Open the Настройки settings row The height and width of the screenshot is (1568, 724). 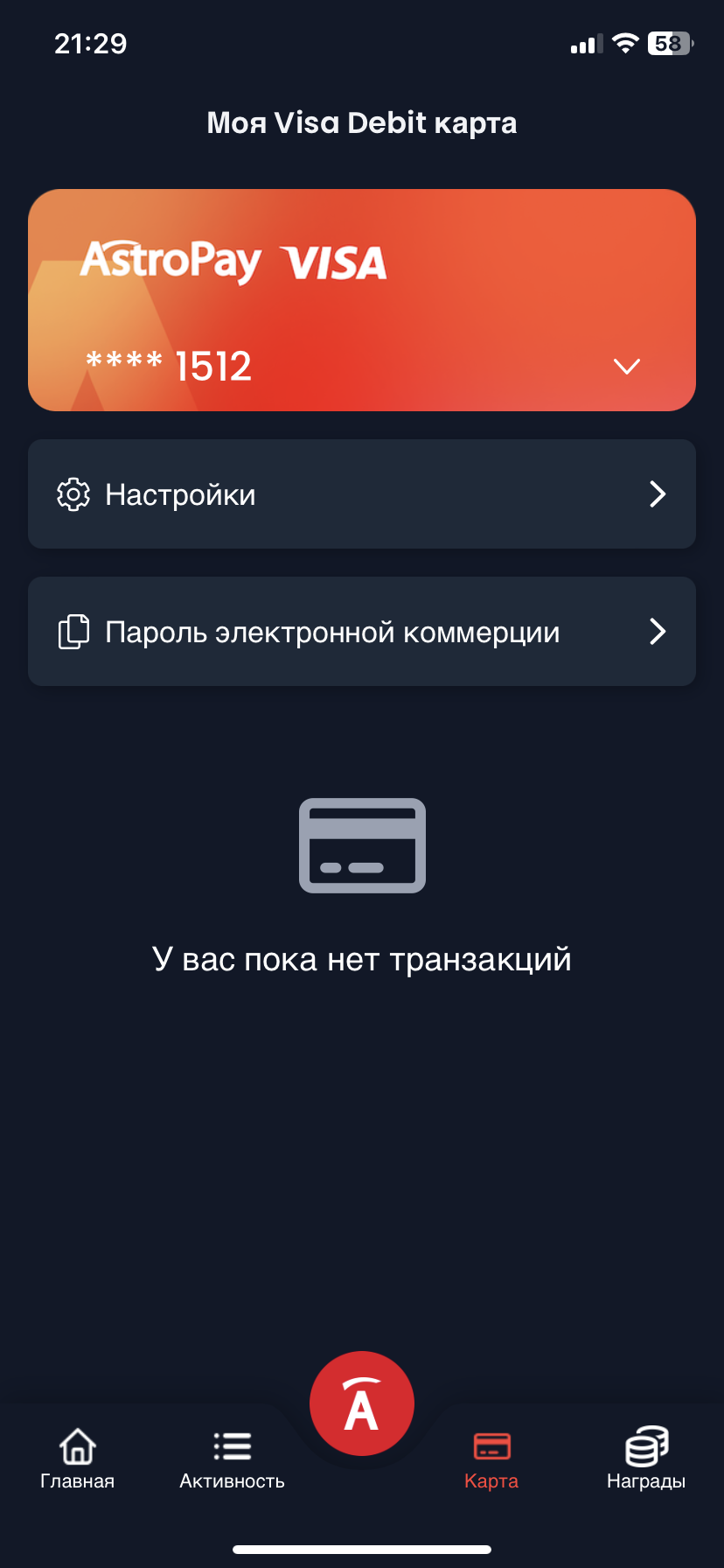pyautogui.click(x=362, y=494)
